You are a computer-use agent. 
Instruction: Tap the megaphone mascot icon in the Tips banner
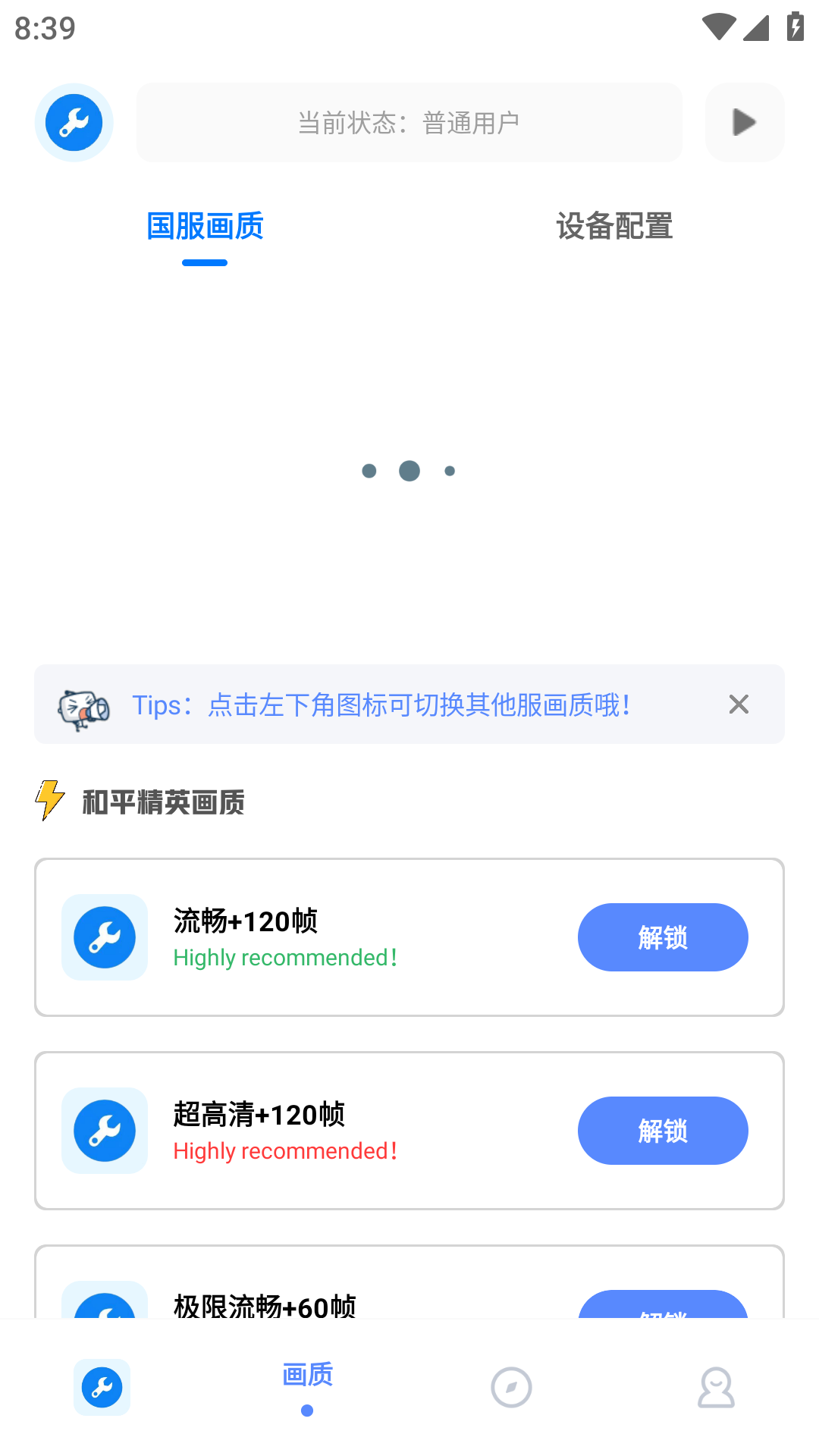82,704
